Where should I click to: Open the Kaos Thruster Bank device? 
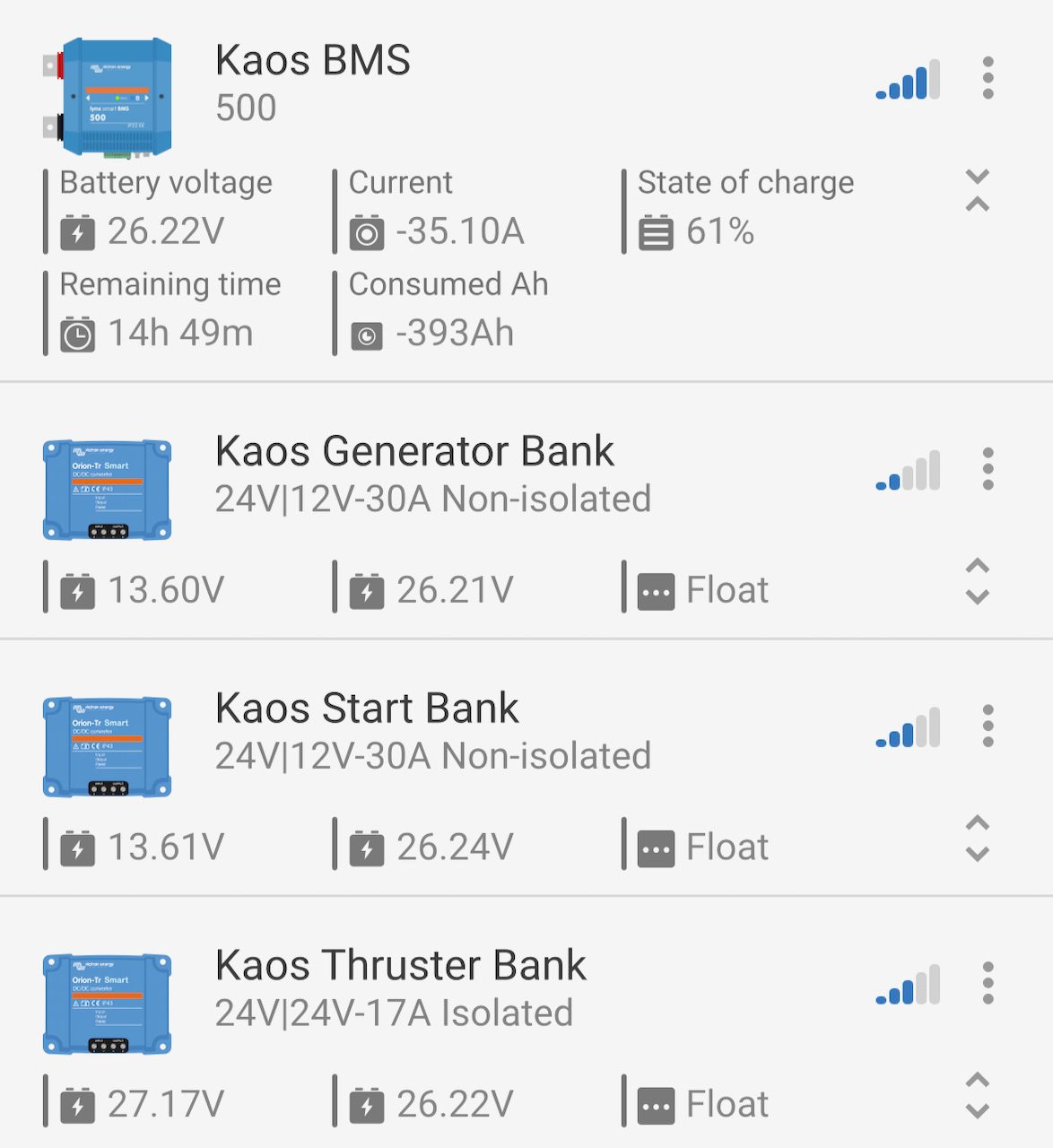[x=400, y=966]
